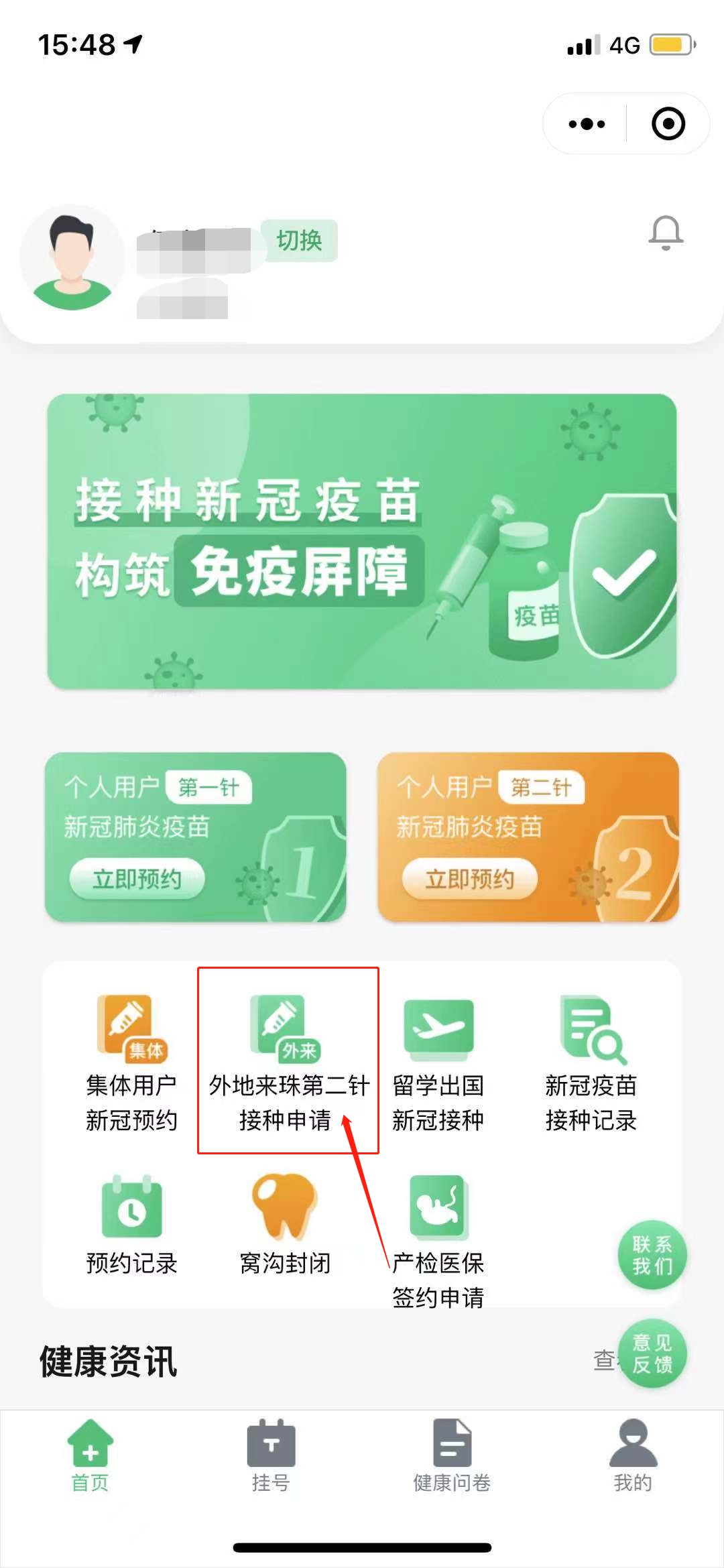Open the notifications bell
Viewport: 724px width, 1568px height.
[666, 233]
